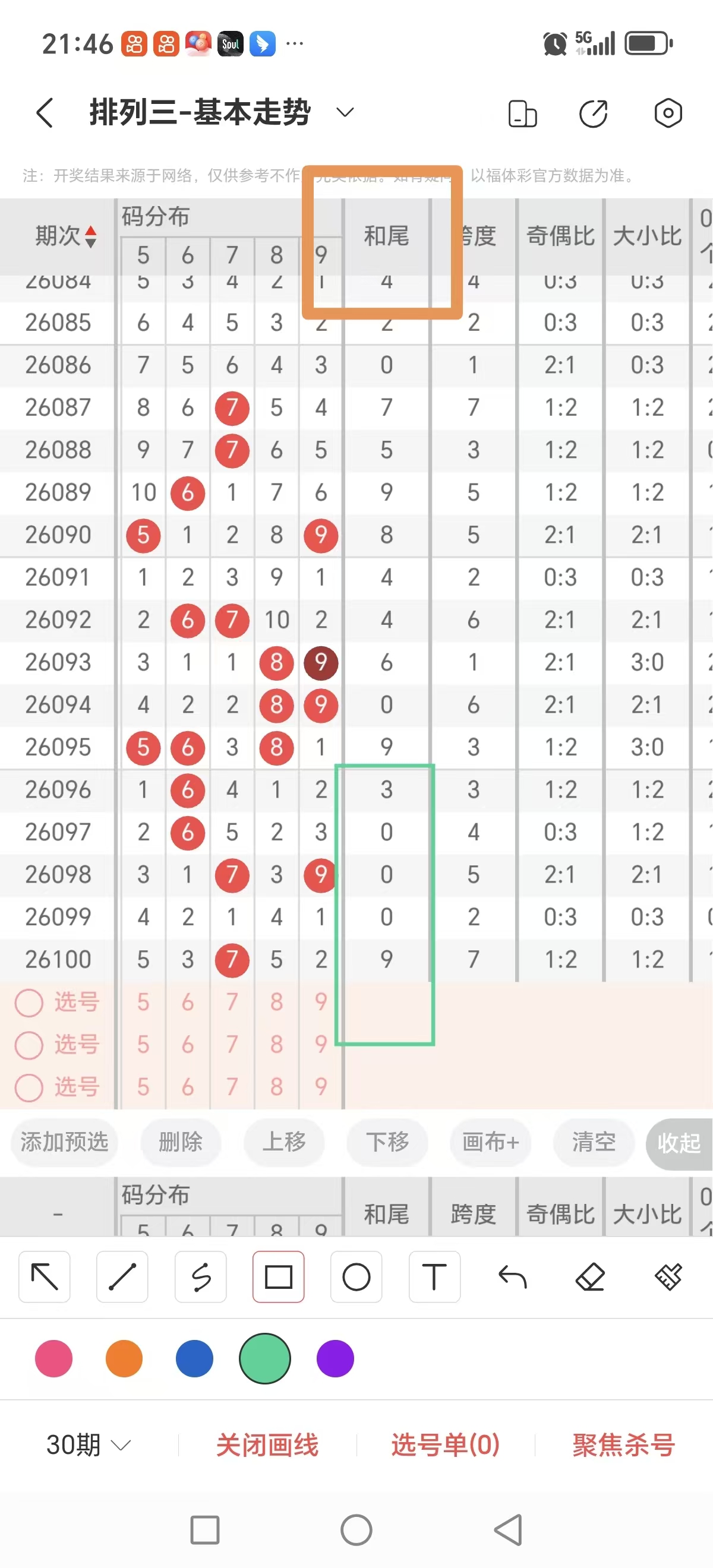Viewport: 713px width, 1568px height.
Task: Tap the device screen-switch icon in the header
Action: (522, 113)
